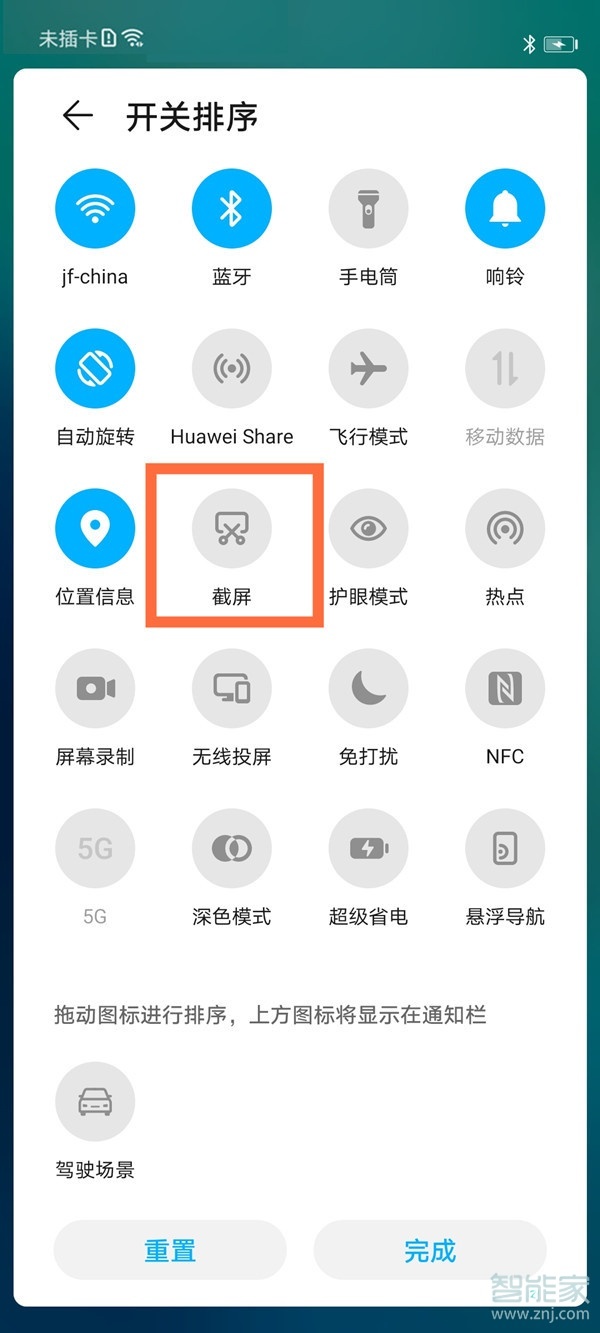Enable Huawei Share
The height and width of the screenshot is (1333, 600).
tap(232, 369)
